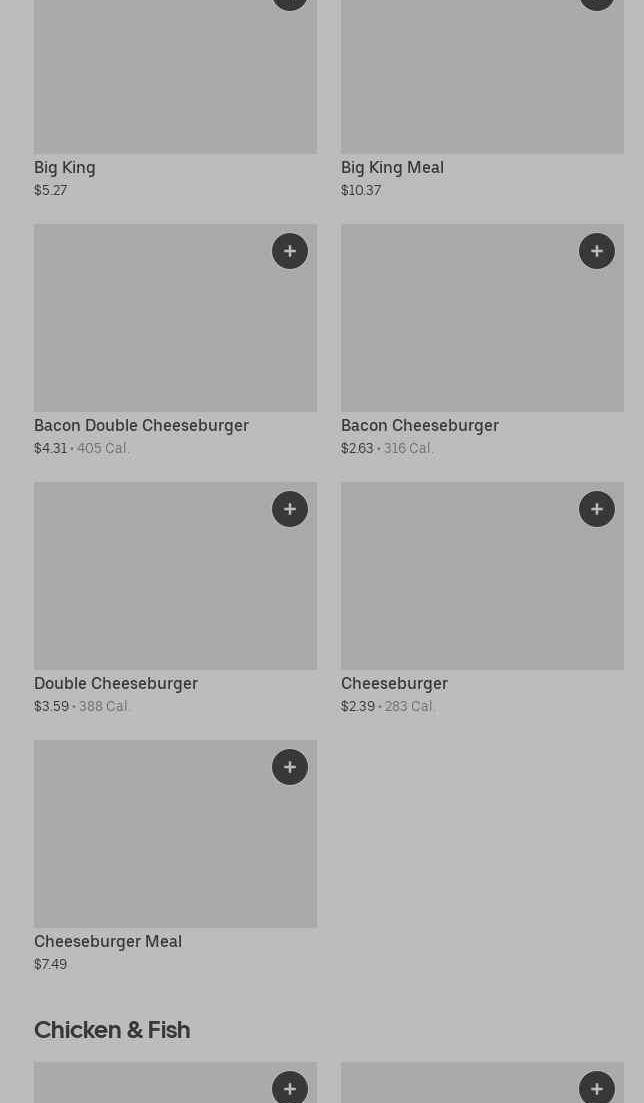
Task: Add Bacon Double Cheeseburger to the order
Action: click(290, 251)
